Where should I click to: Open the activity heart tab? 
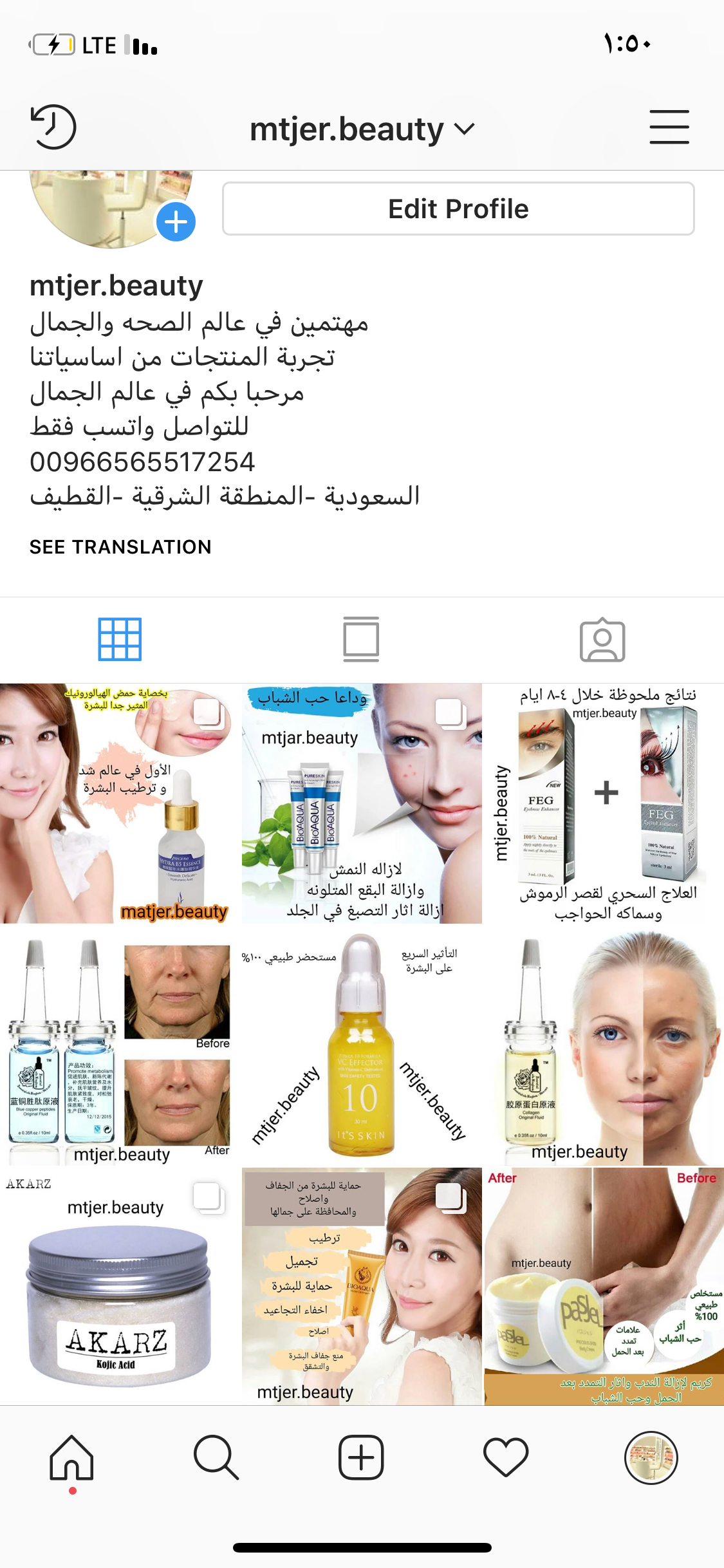click(x=506, y=1457)
